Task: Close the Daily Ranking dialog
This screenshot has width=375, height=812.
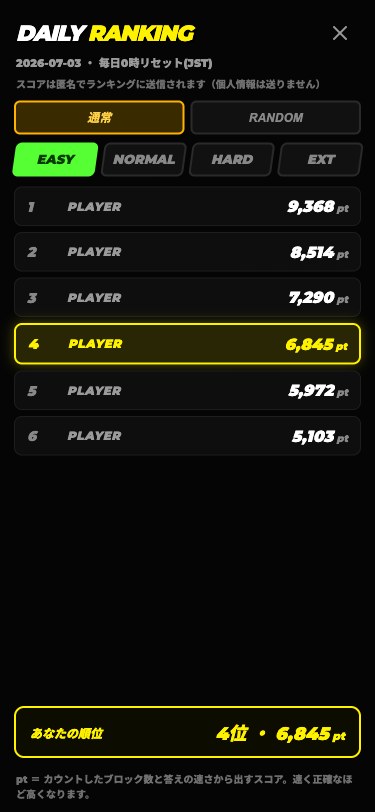Action: tap(340, 33)
